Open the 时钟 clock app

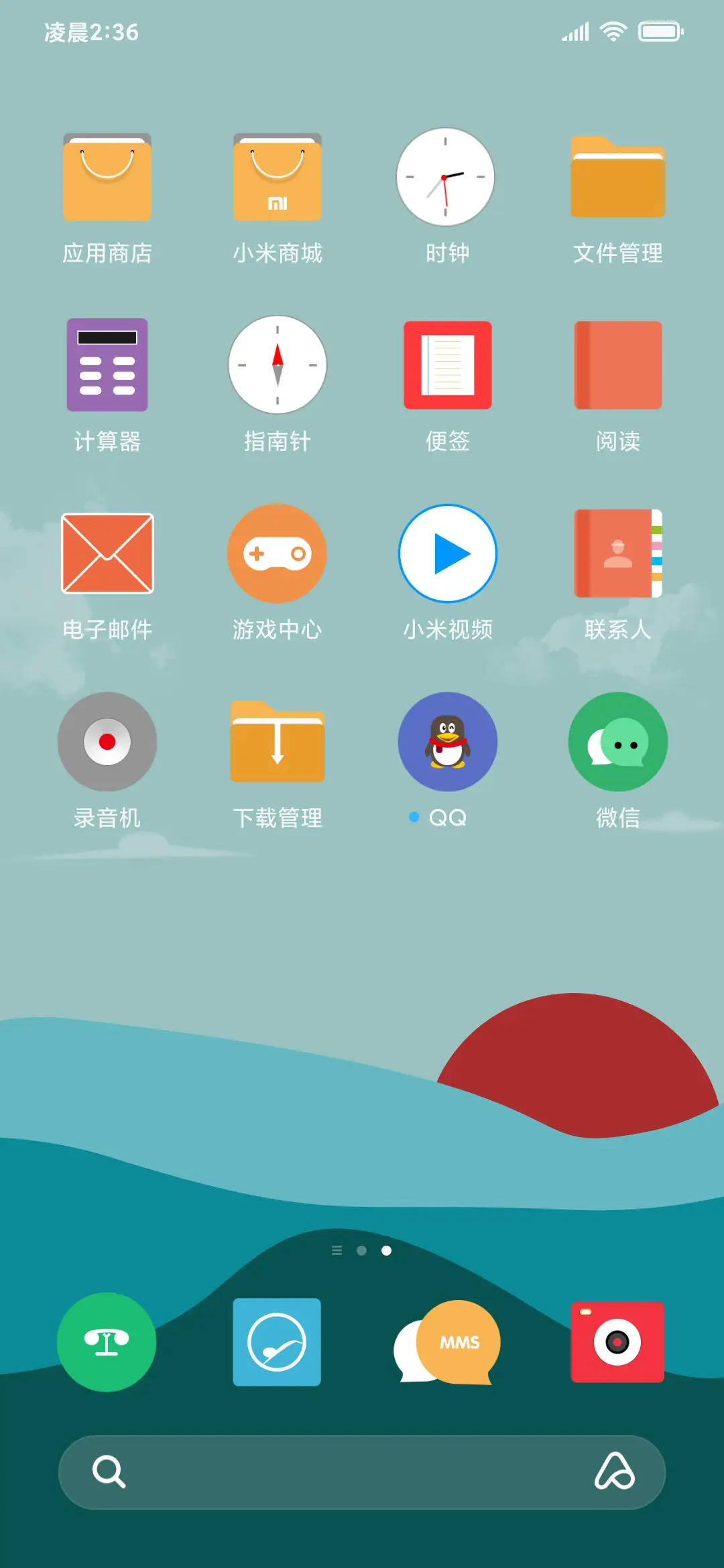[x=448, y=177]
